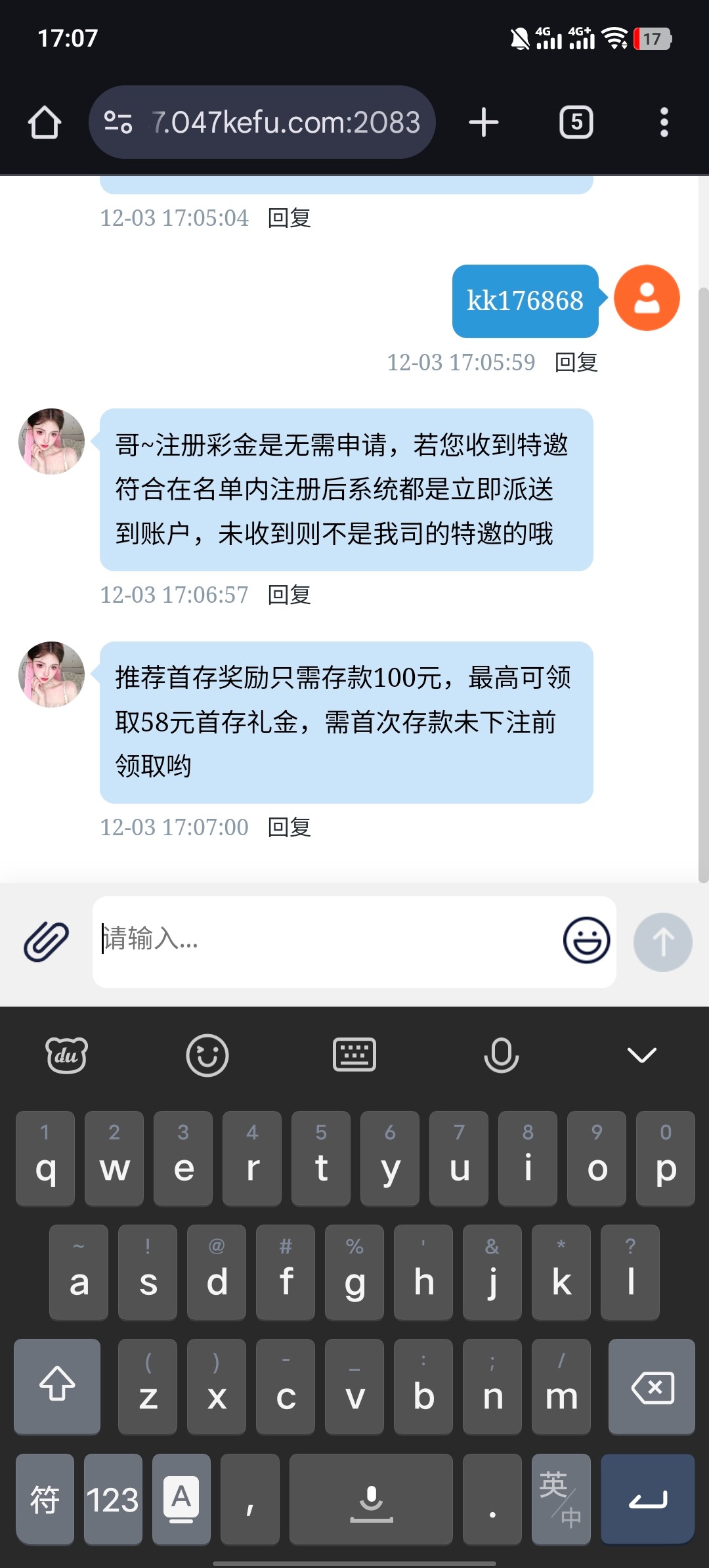Screen dimensions: 709x1568
Task: Start voice input from keyboard toolbar
Action: 501,1055
